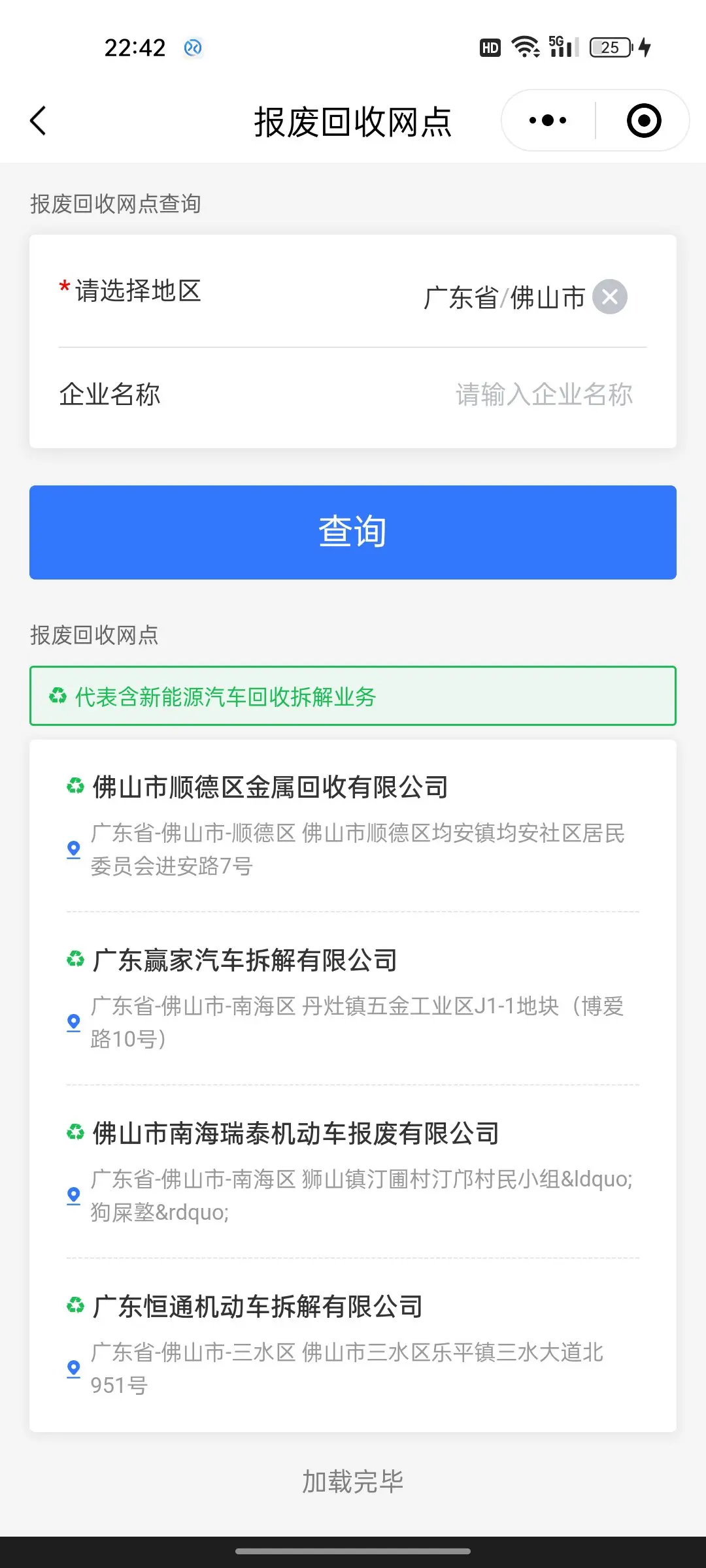Open 广东赢家汽车拆解有限公司 entry
Image resolution: width=706 pixels, height=1568 pixels.
353,999
